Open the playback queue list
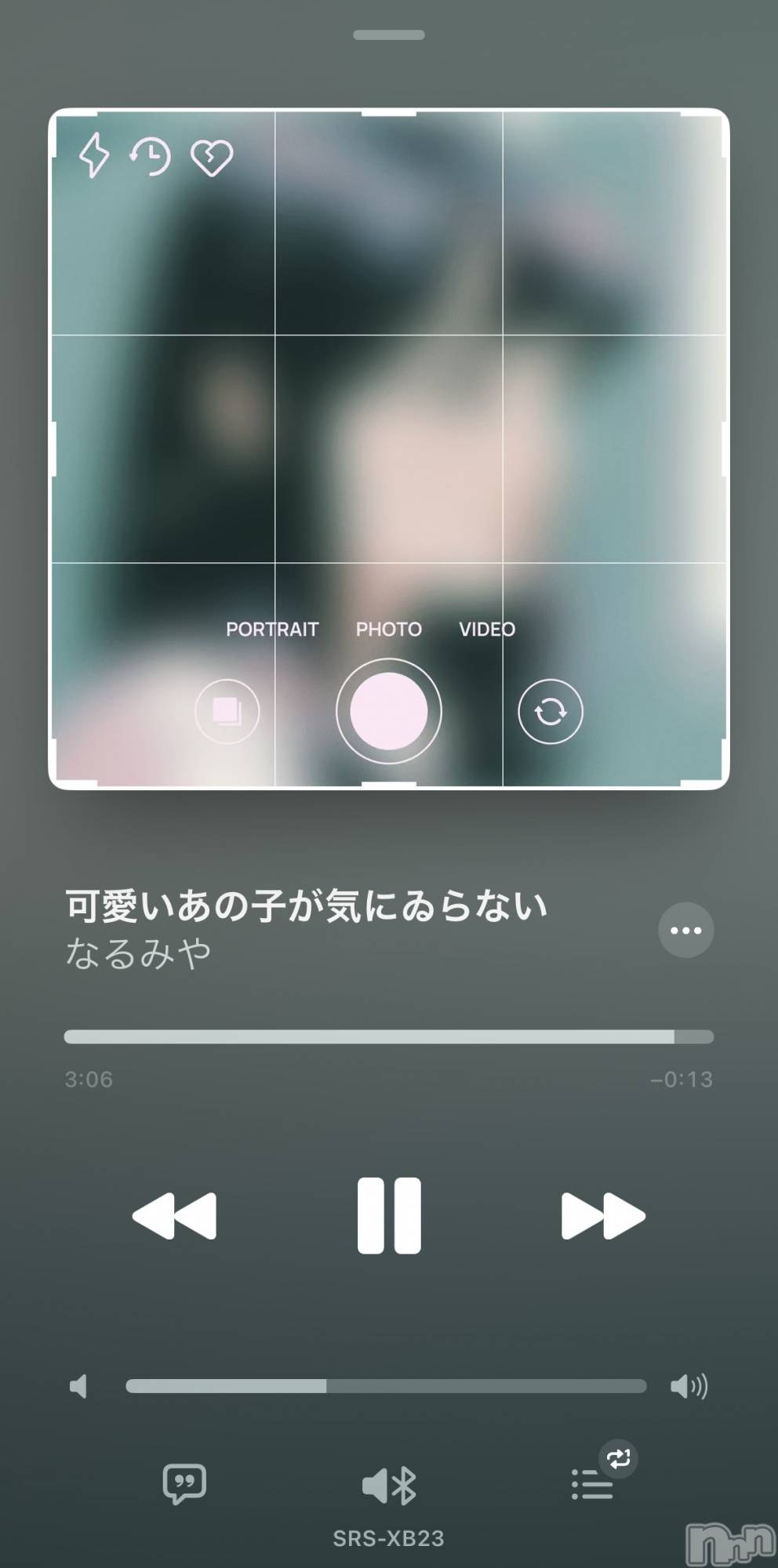 (593, 1483)
